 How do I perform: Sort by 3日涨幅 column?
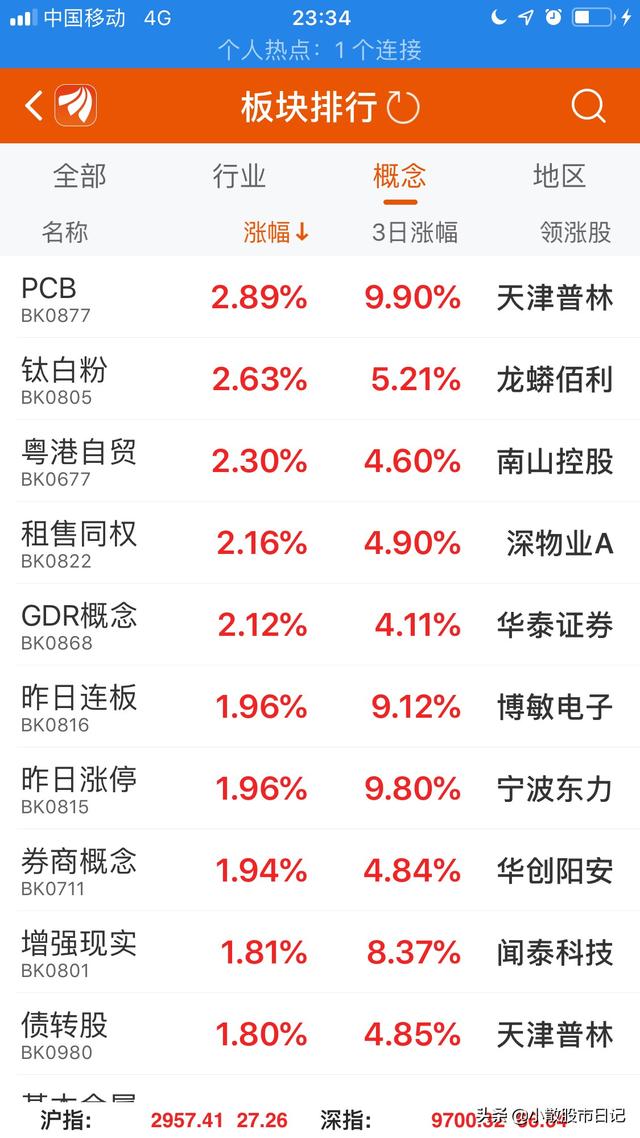[414, 233]
